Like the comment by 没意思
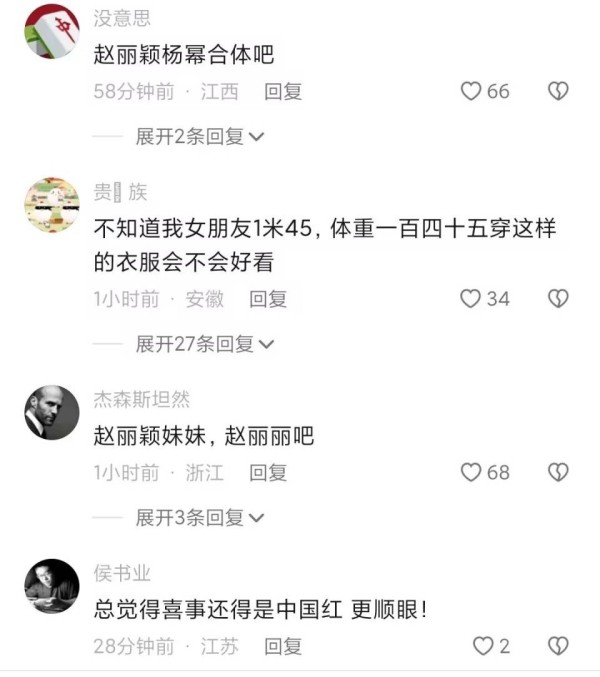This screenshot has height=677, width=600. [471, 92]
